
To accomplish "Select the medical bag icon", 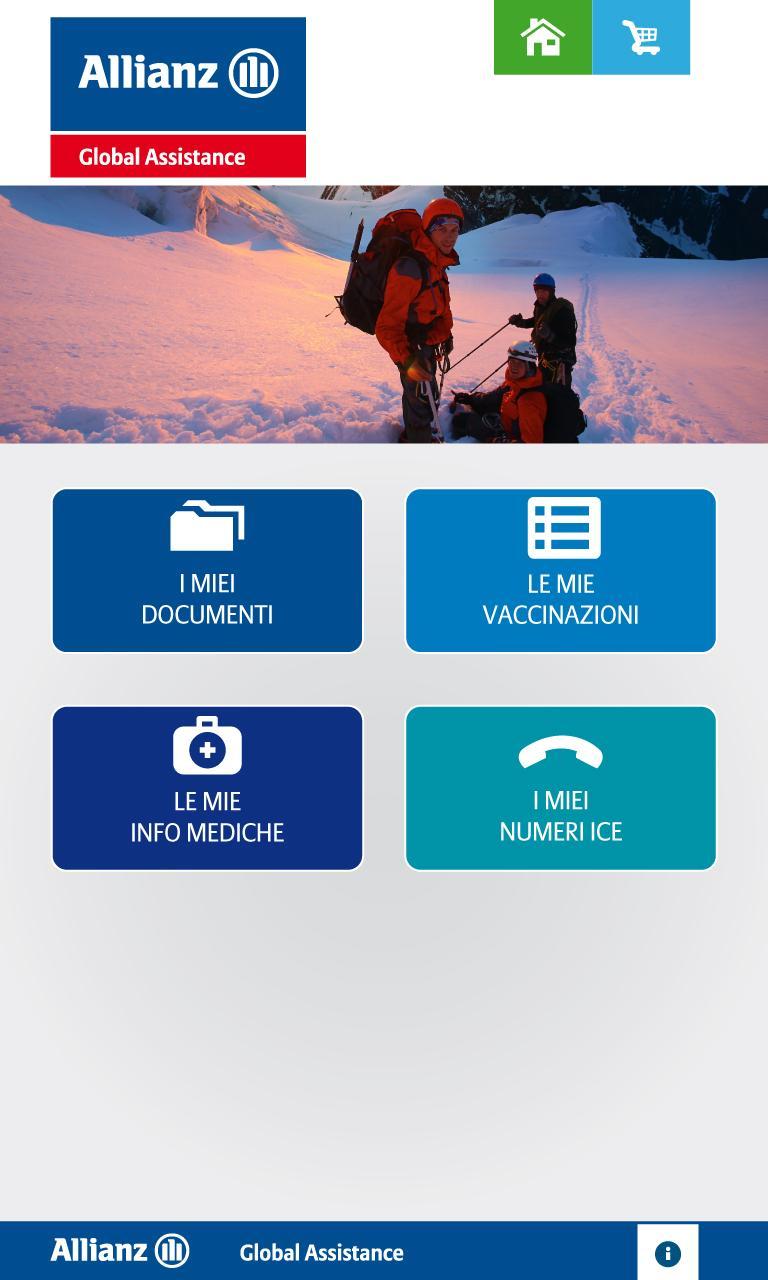I will (207, 747).
